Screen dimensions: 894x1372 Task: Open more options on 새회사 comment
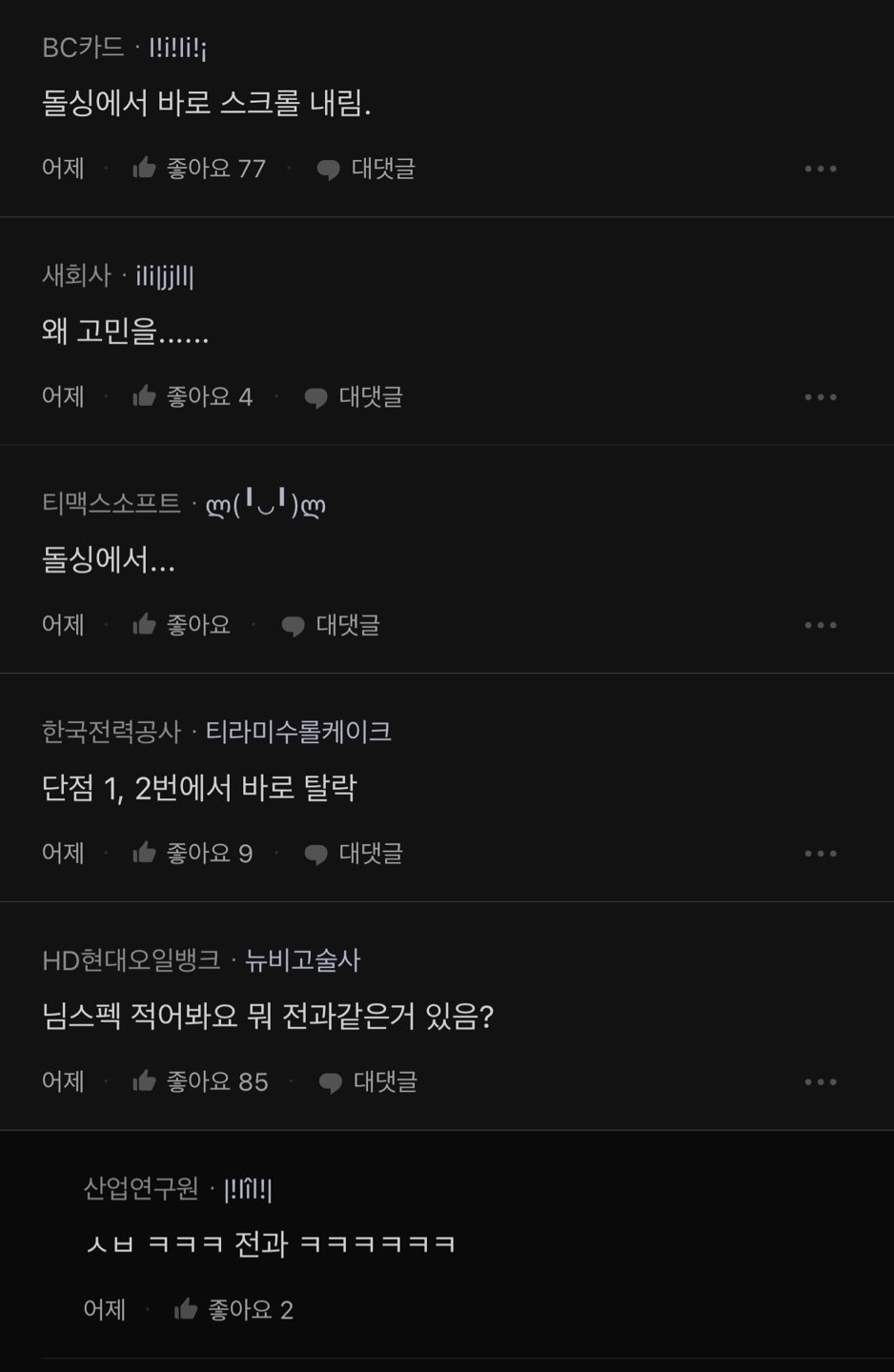tap(820, 396)
